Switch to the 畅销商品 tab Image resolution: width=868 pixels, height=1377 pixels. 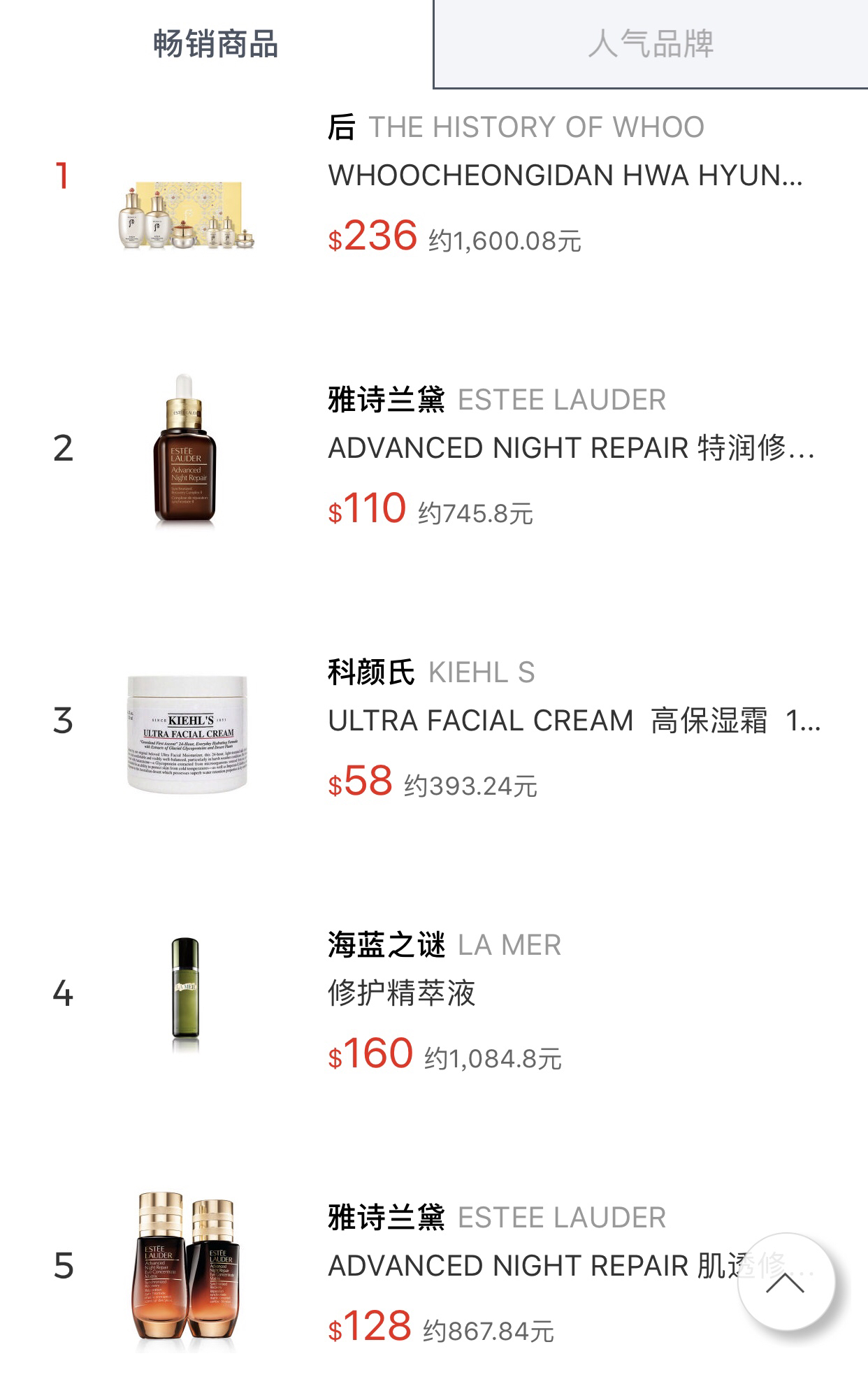pyautogui.click(x=216, y=44)
